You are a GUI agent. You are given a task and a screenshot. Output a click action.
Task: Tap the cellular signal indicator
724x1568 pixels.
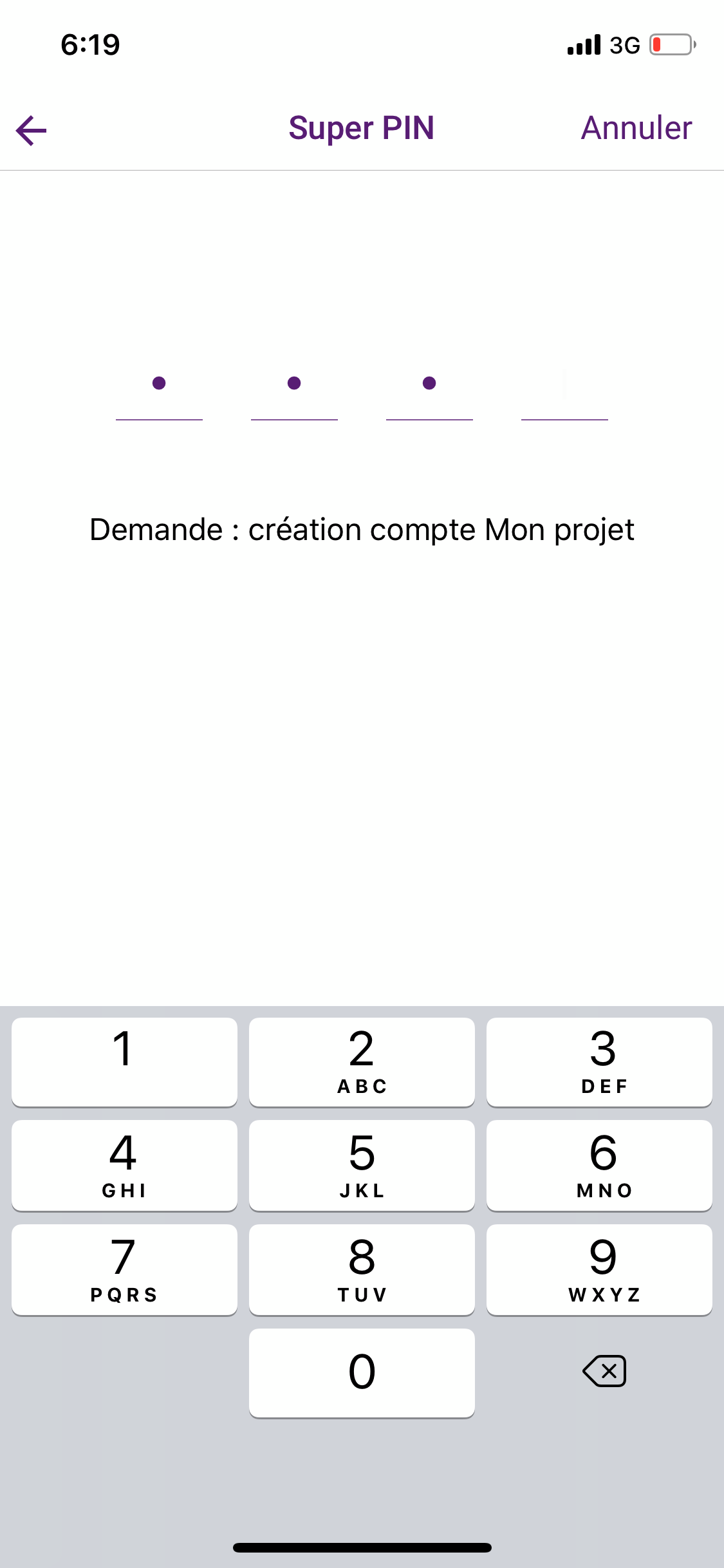pos(583,44)
